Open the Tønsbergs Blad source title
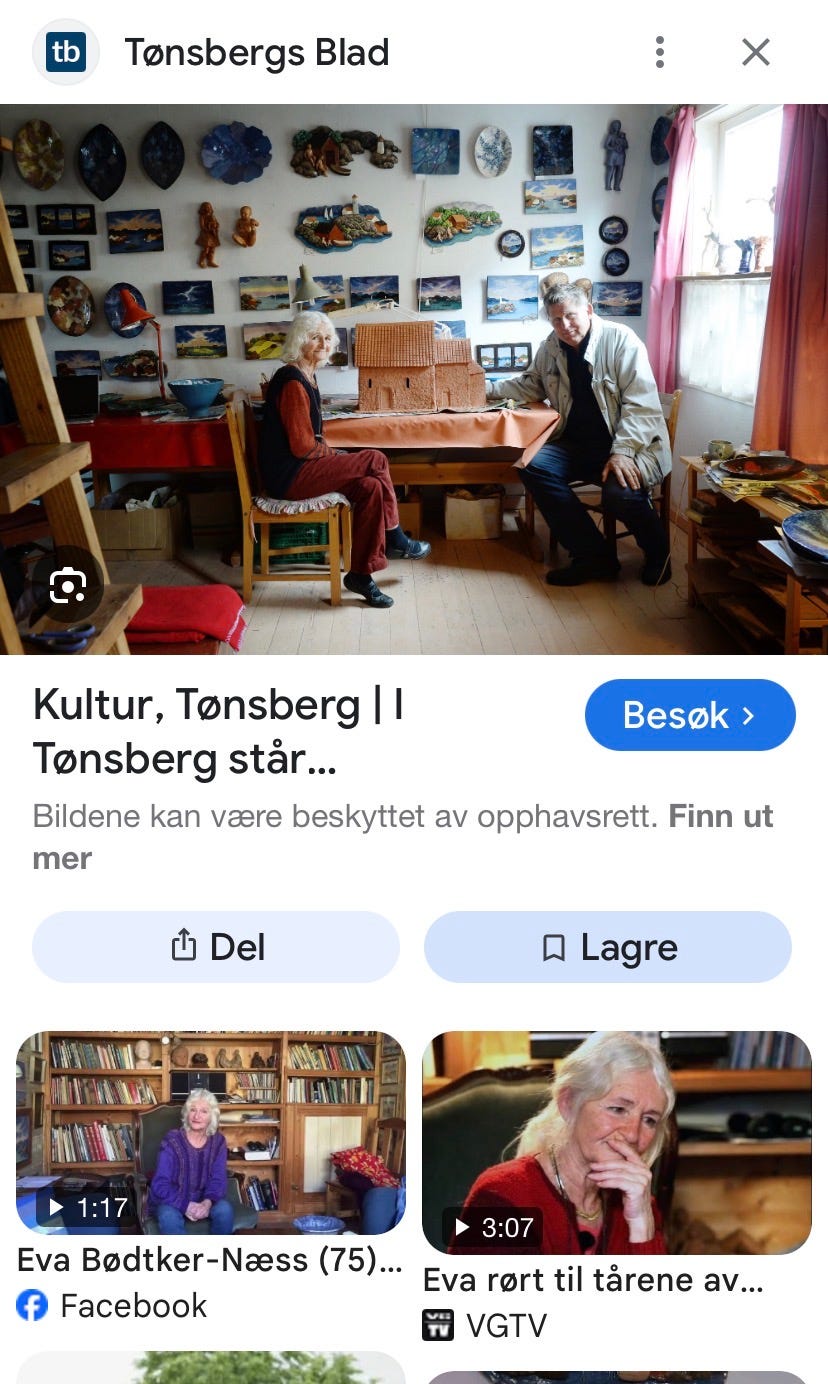This screenshot has width=828, height=1384. click(x=256, y=52)
